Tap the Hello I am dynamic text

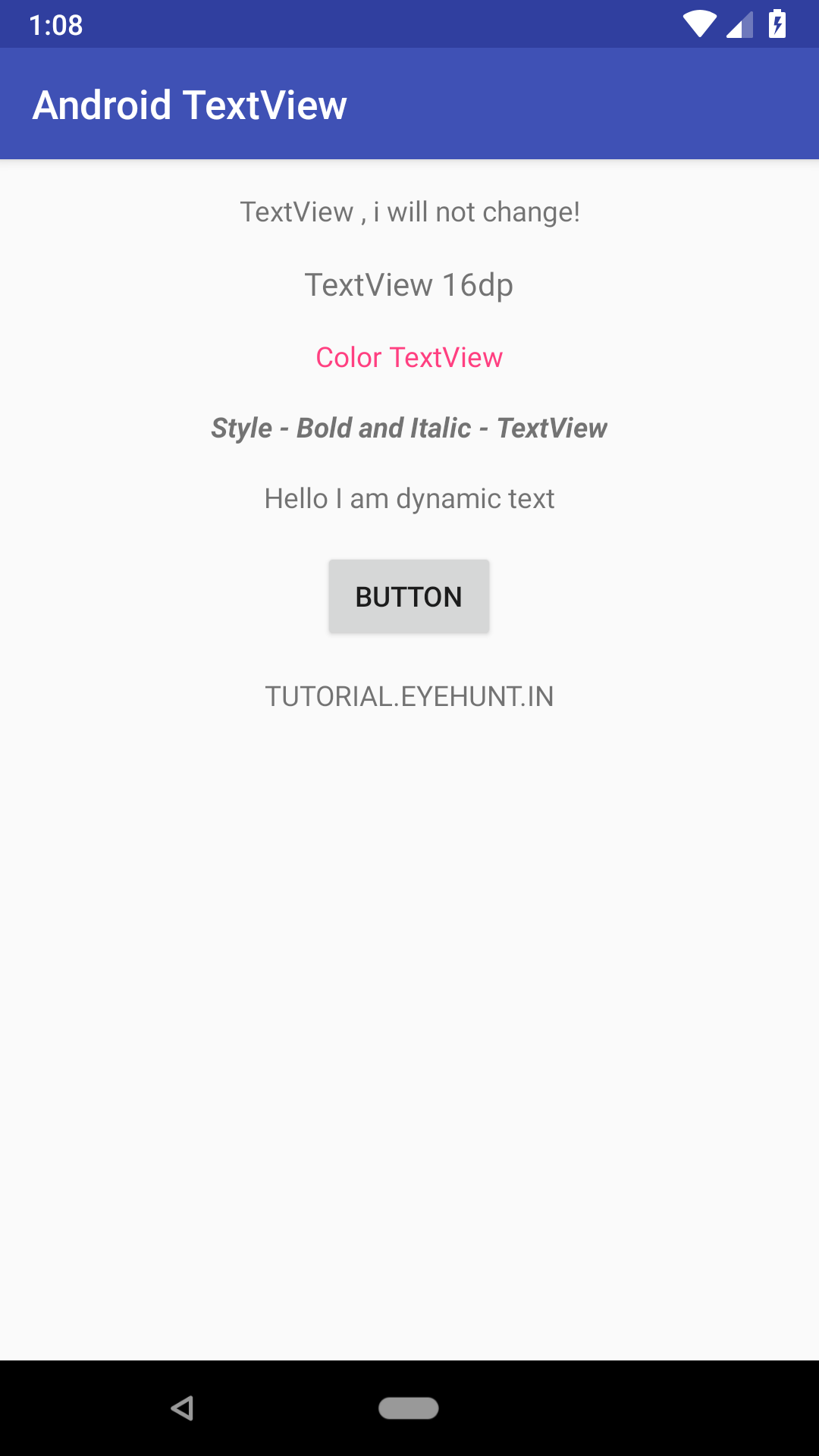pos(409,498)
